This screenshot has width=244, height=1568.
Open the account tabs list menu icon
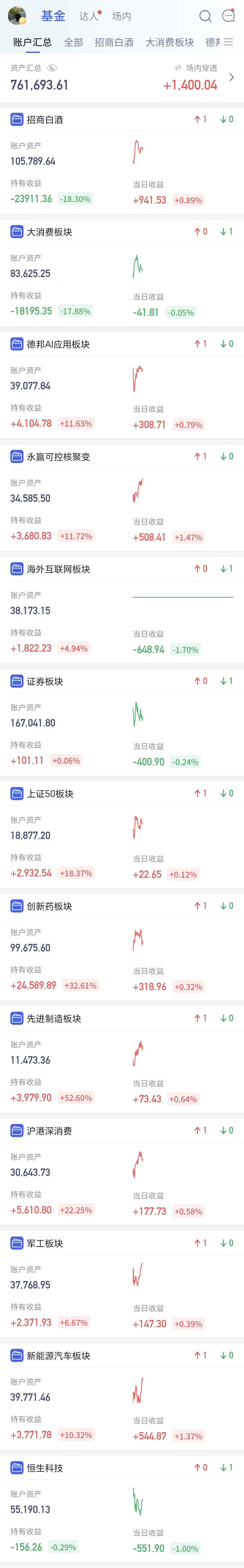tap(229, 42)
